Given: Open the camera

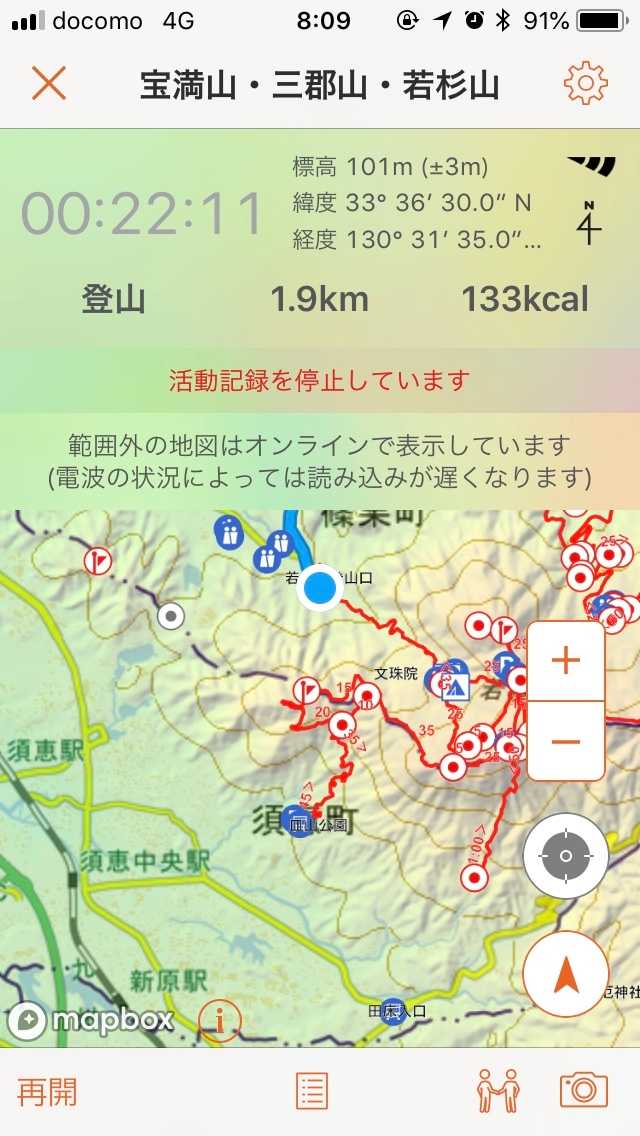Looking at the screenshot, I should (584, 1091).
